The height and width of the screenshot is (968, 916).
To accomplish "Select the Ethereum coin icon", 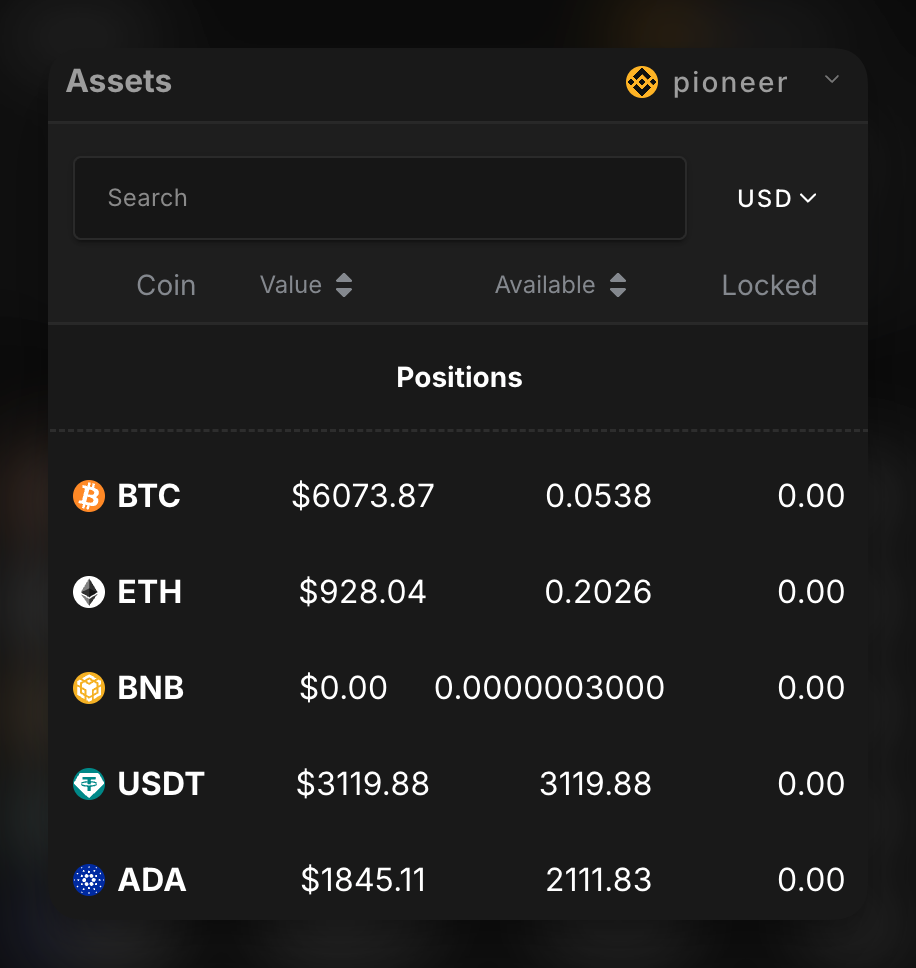I will click(x=89, y=591).
